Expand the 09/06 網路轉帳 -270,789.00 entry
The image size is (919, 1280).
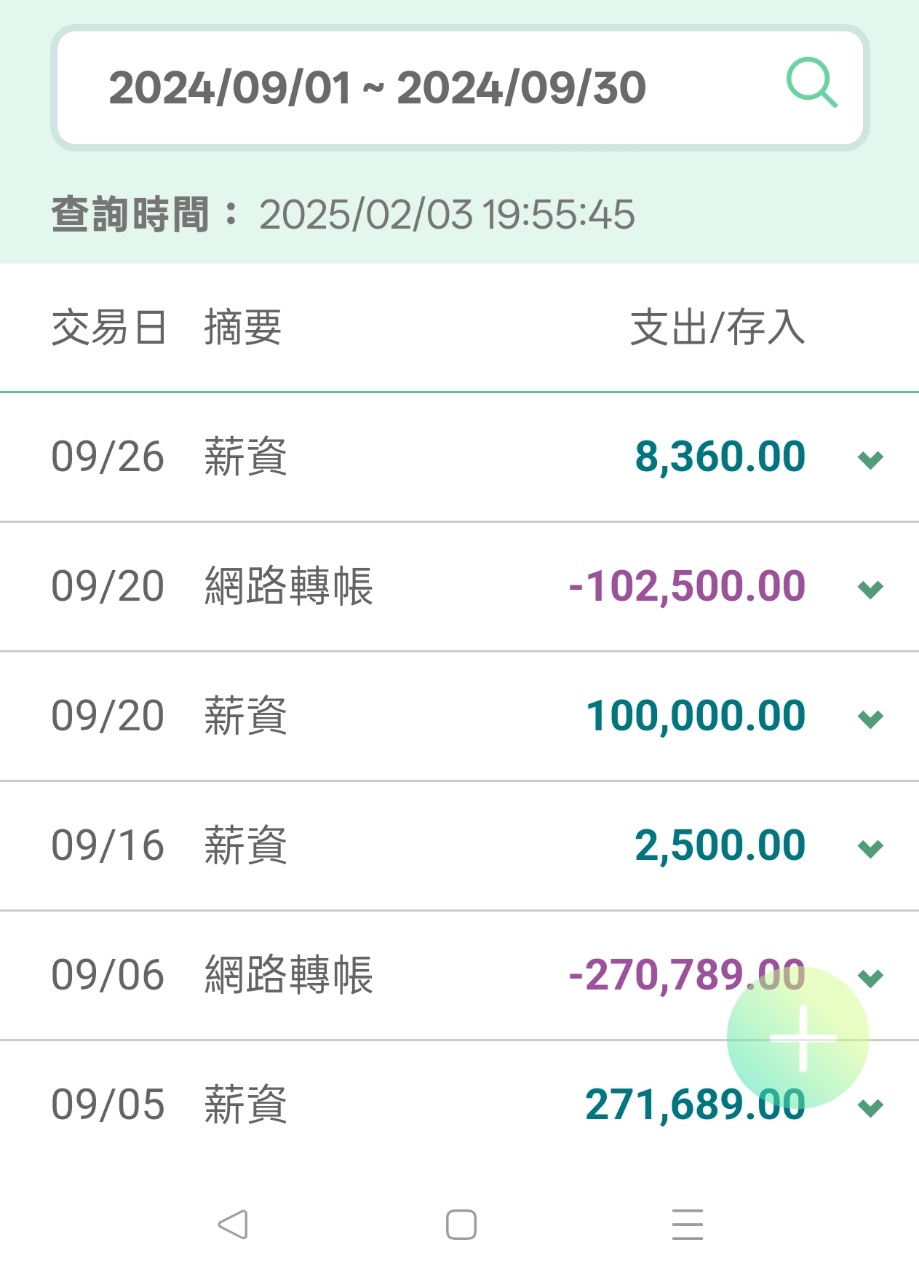click(872, 977)
